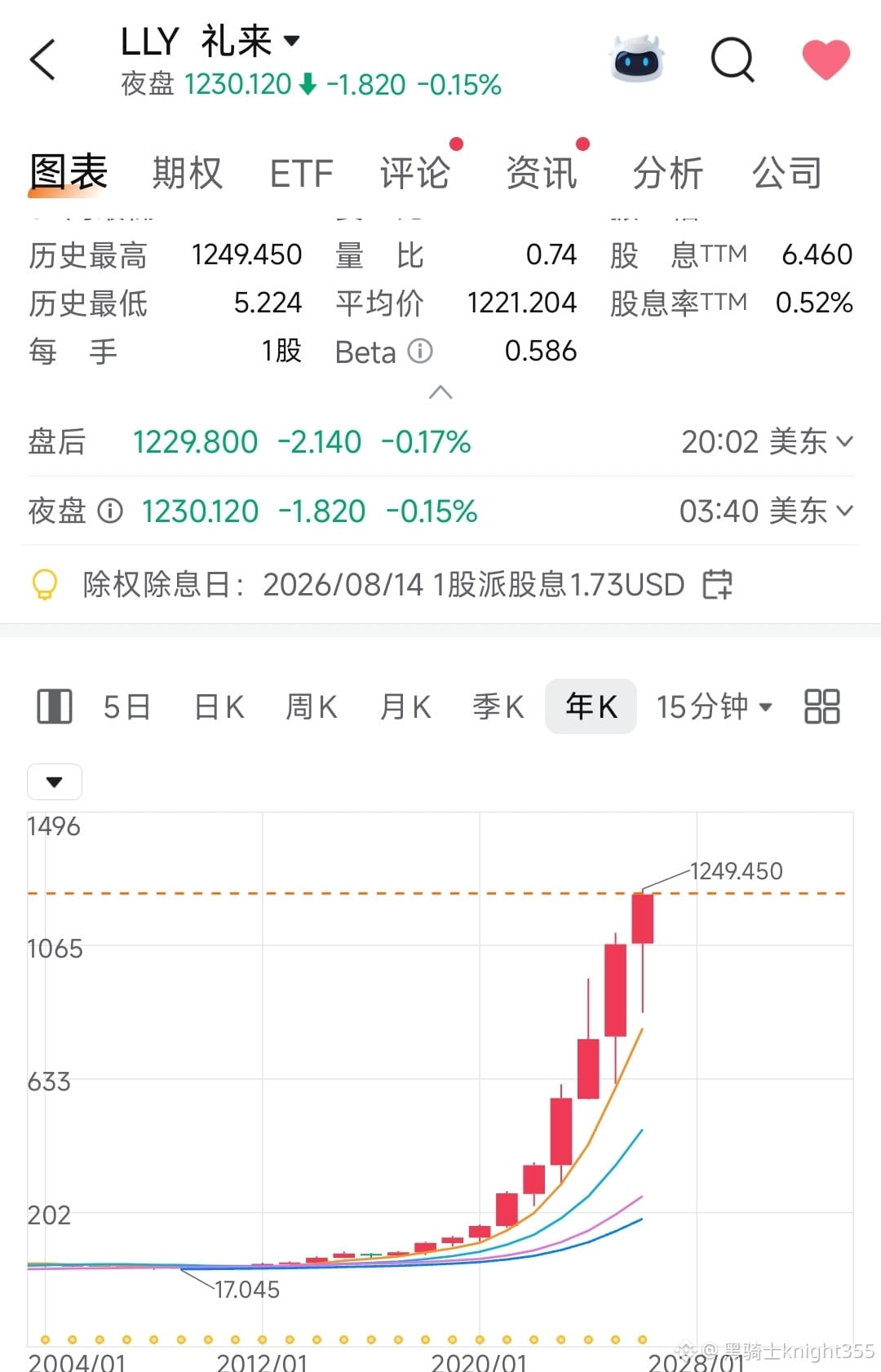Select the 日K chart period
This screenshot has height=1372, width=881.
tap(219, 706)
